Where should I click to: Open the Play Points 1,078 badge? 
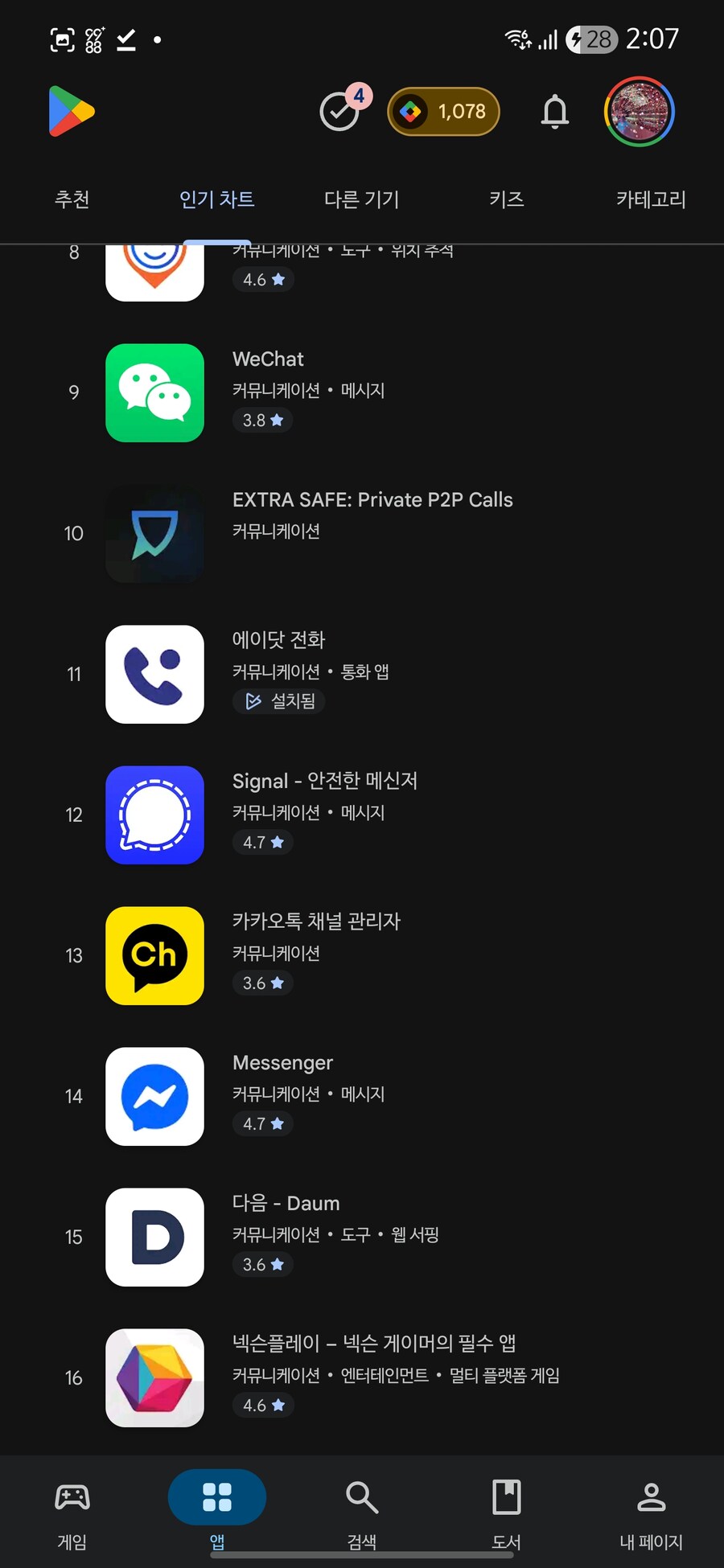[x=443, y=112]
